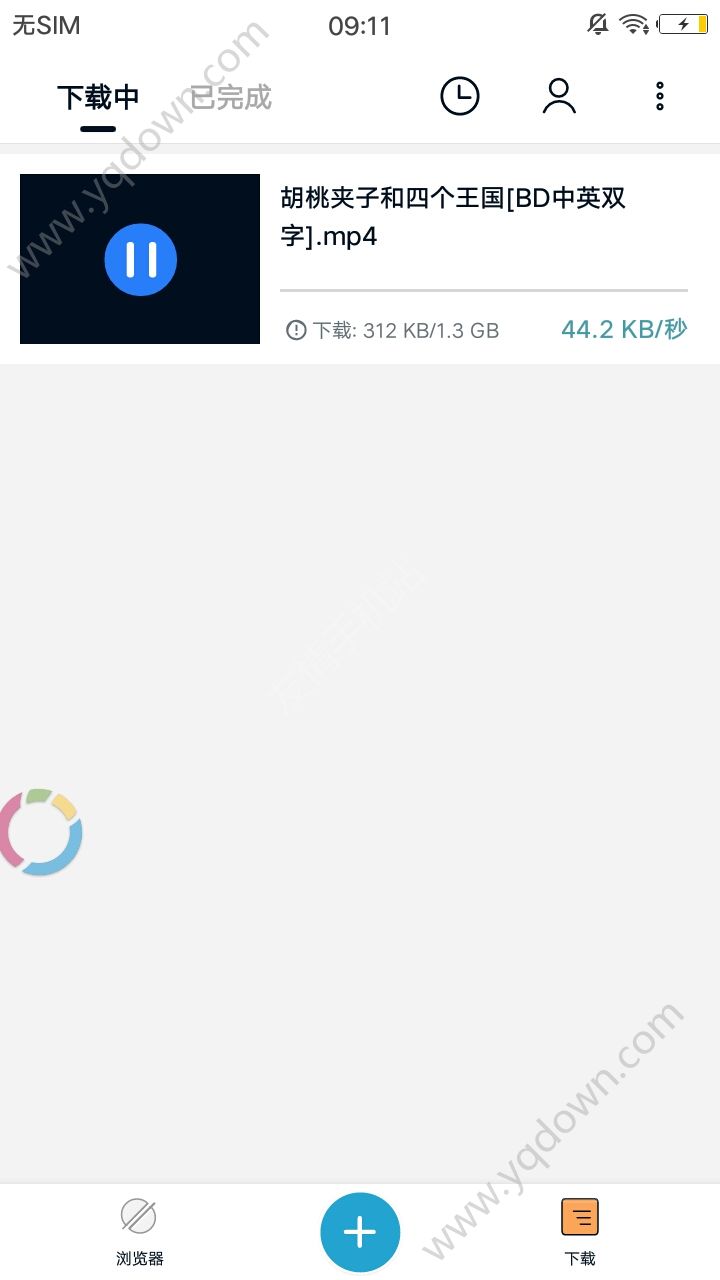Click the warning icon next to 下载 312 KB
720x1280 pixels.
[x=297, y=330]
